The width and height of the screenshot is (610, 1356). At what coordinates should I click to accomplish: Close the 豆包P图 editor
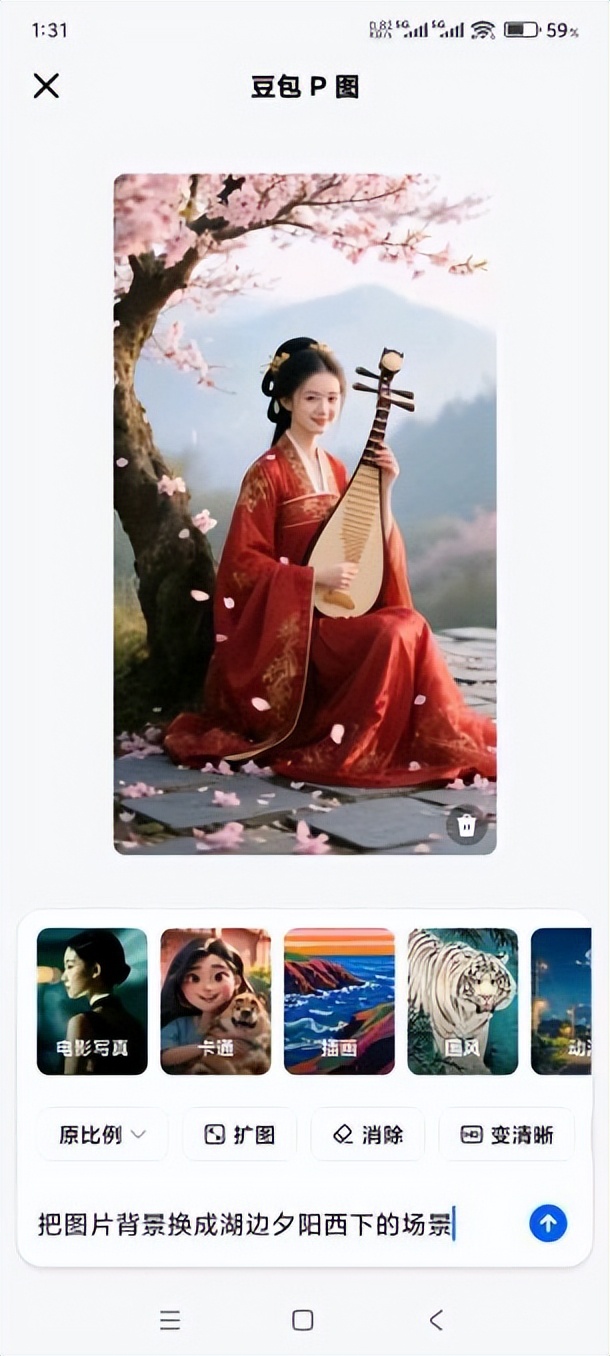point(46,86)
